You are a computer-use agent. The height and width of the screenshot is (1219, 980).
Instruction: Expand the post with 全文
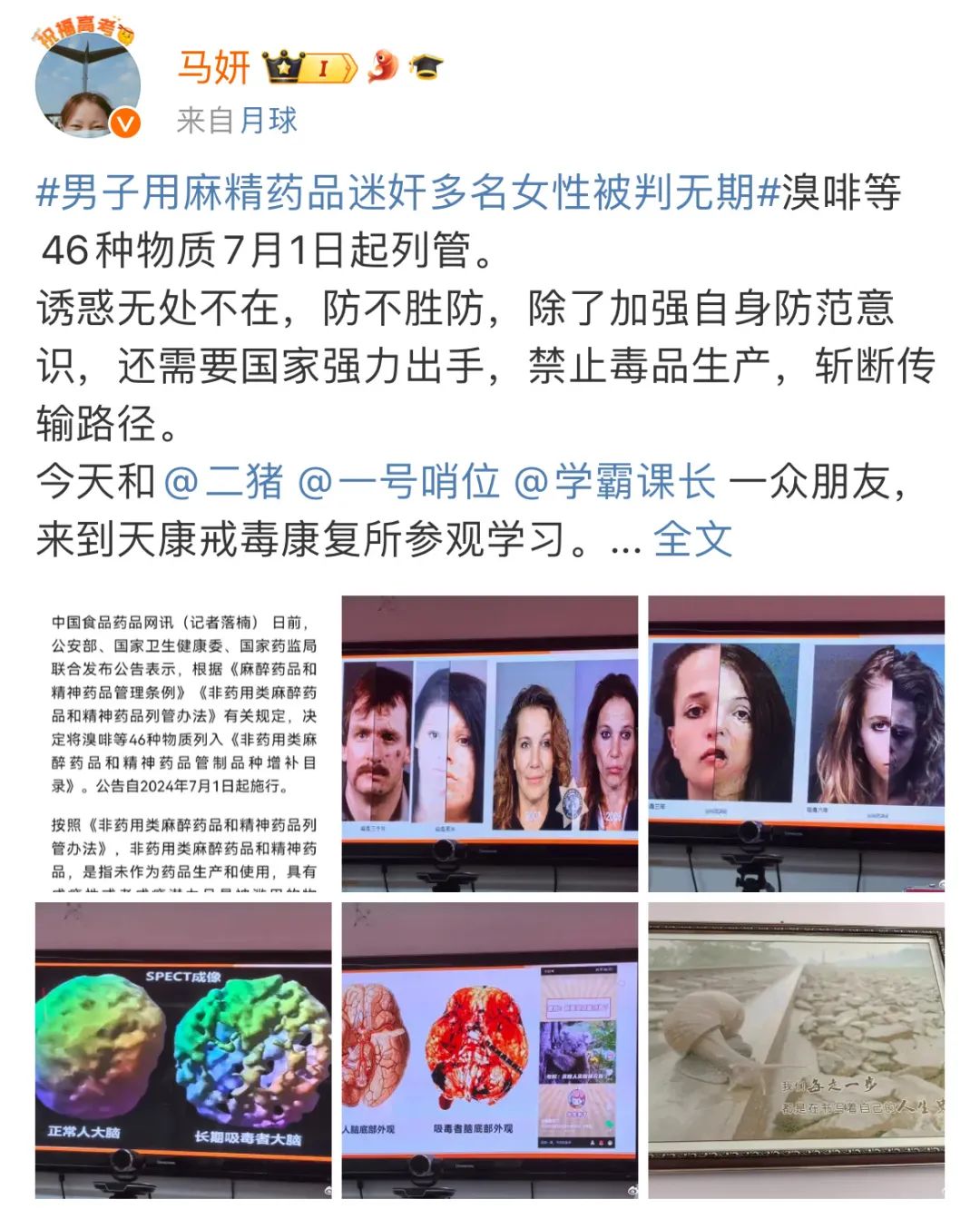tap(692, 539)
